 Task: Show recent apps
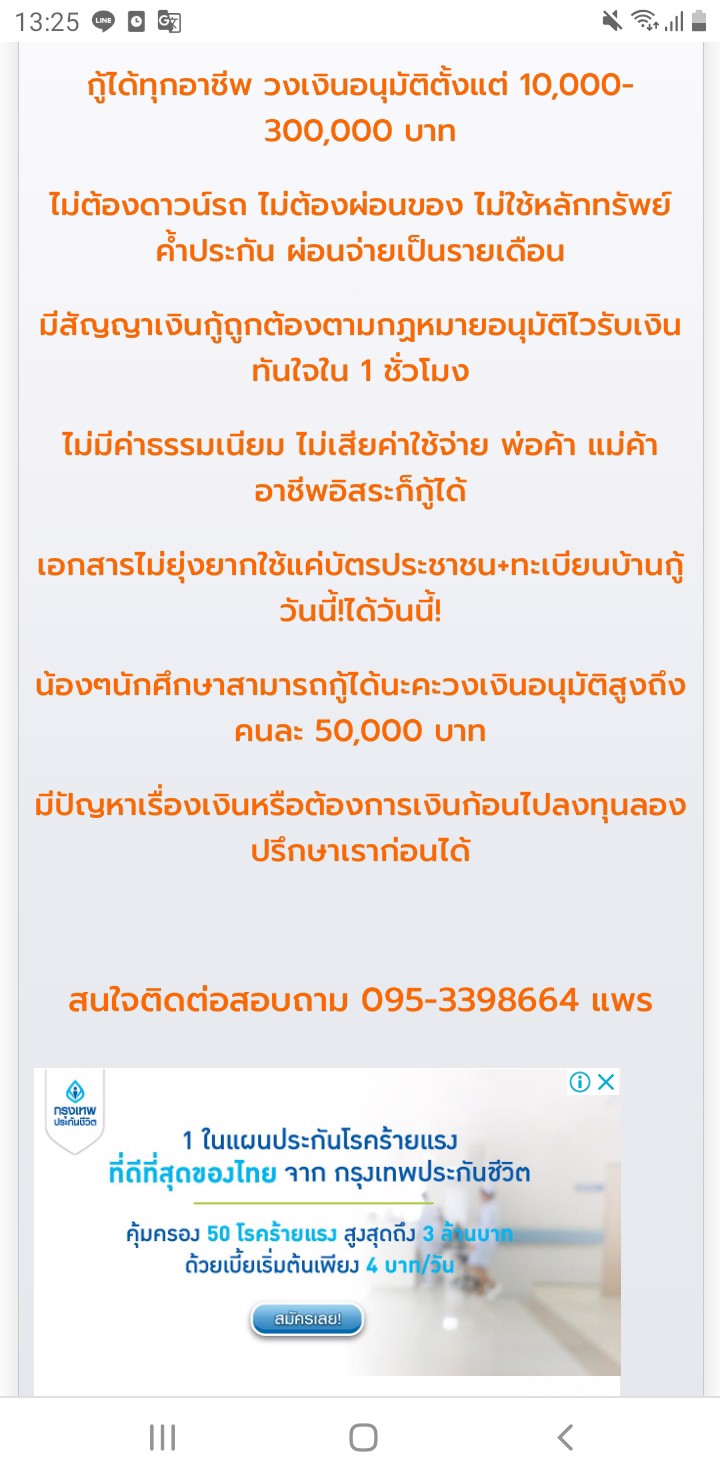point(162,1438)
